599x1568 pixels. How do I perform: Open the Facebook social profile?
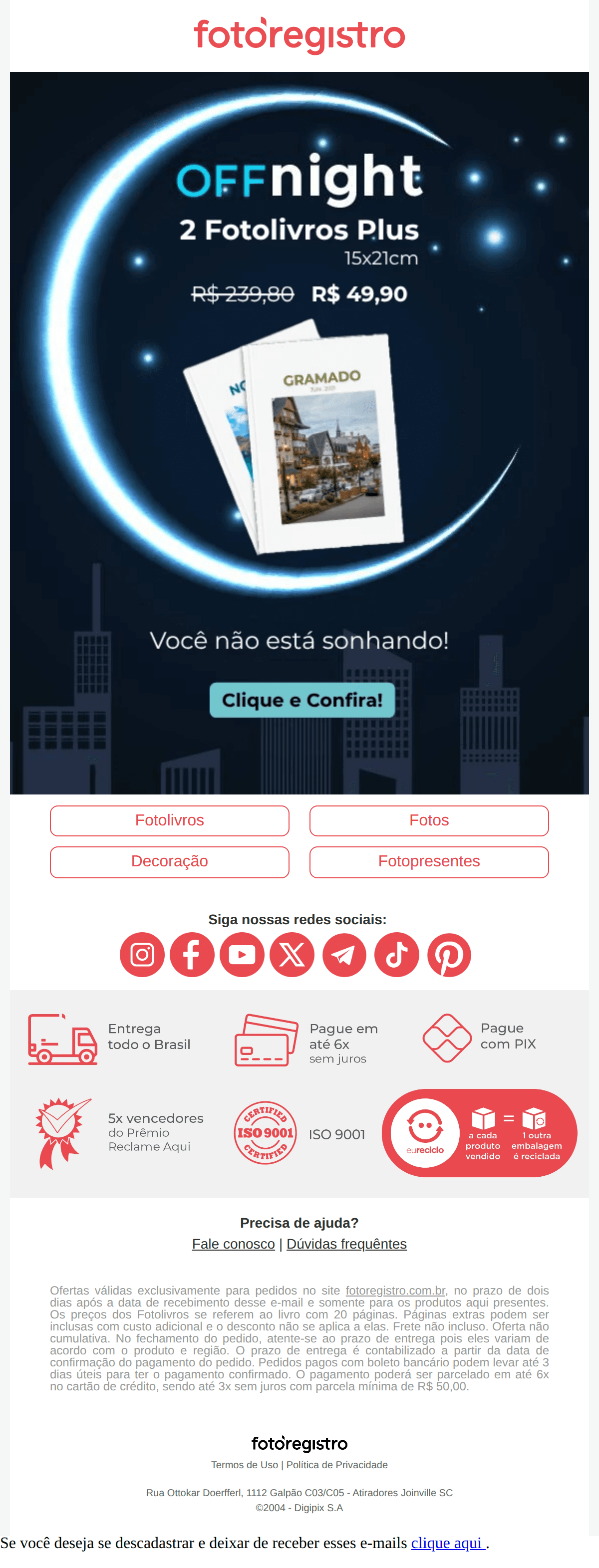click(192, 955)
